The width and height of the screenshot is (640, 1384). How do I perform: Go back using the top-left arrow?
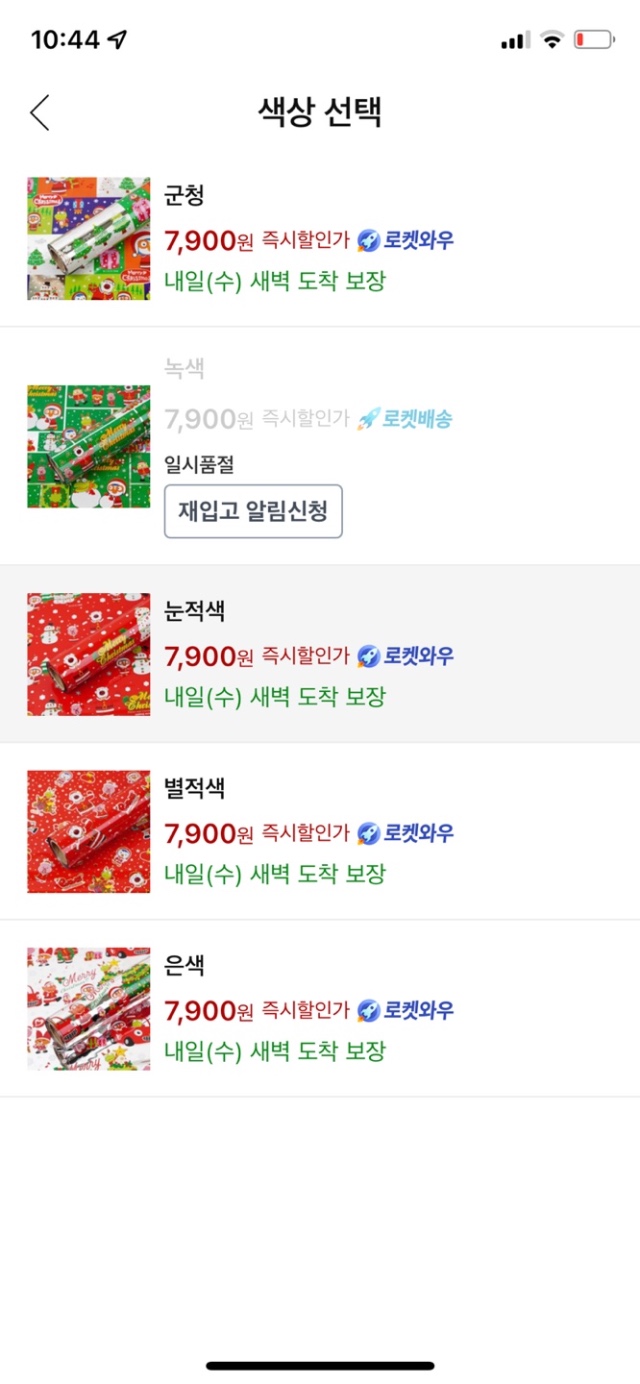(40, 112)
